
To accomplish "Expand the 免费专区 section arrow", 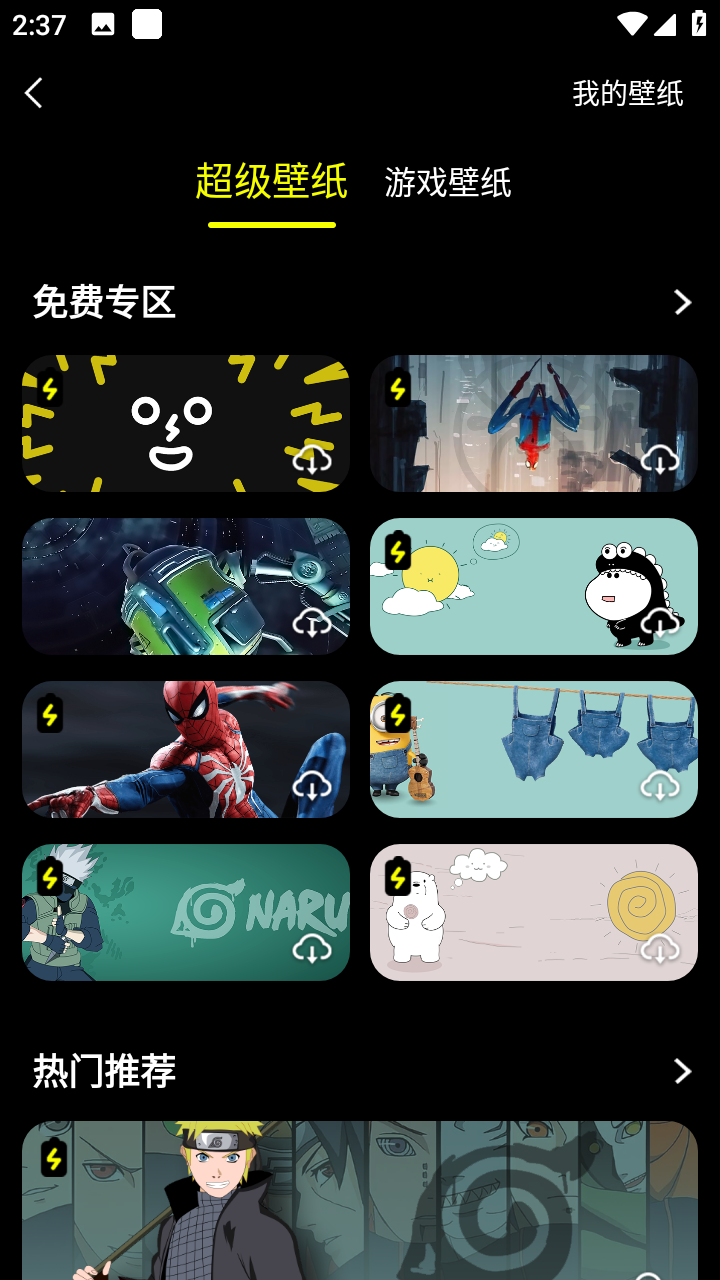I will 682,302.
